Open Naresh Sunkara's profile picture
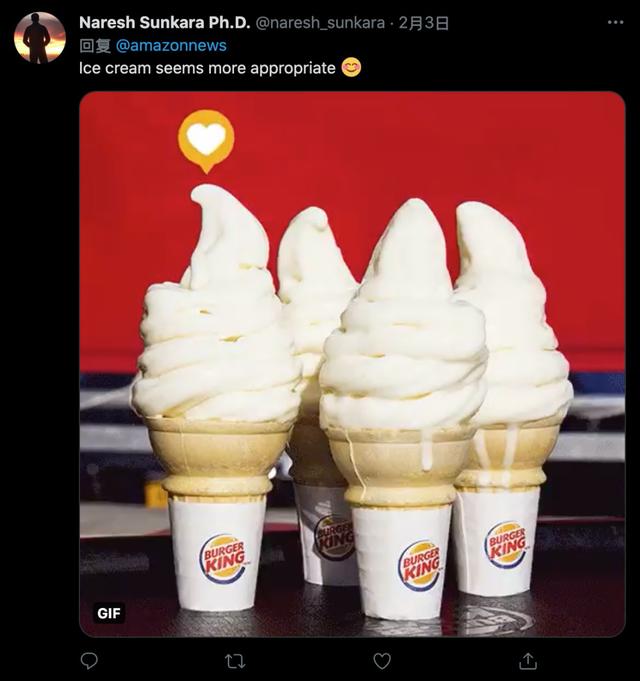 click(39, 37)
